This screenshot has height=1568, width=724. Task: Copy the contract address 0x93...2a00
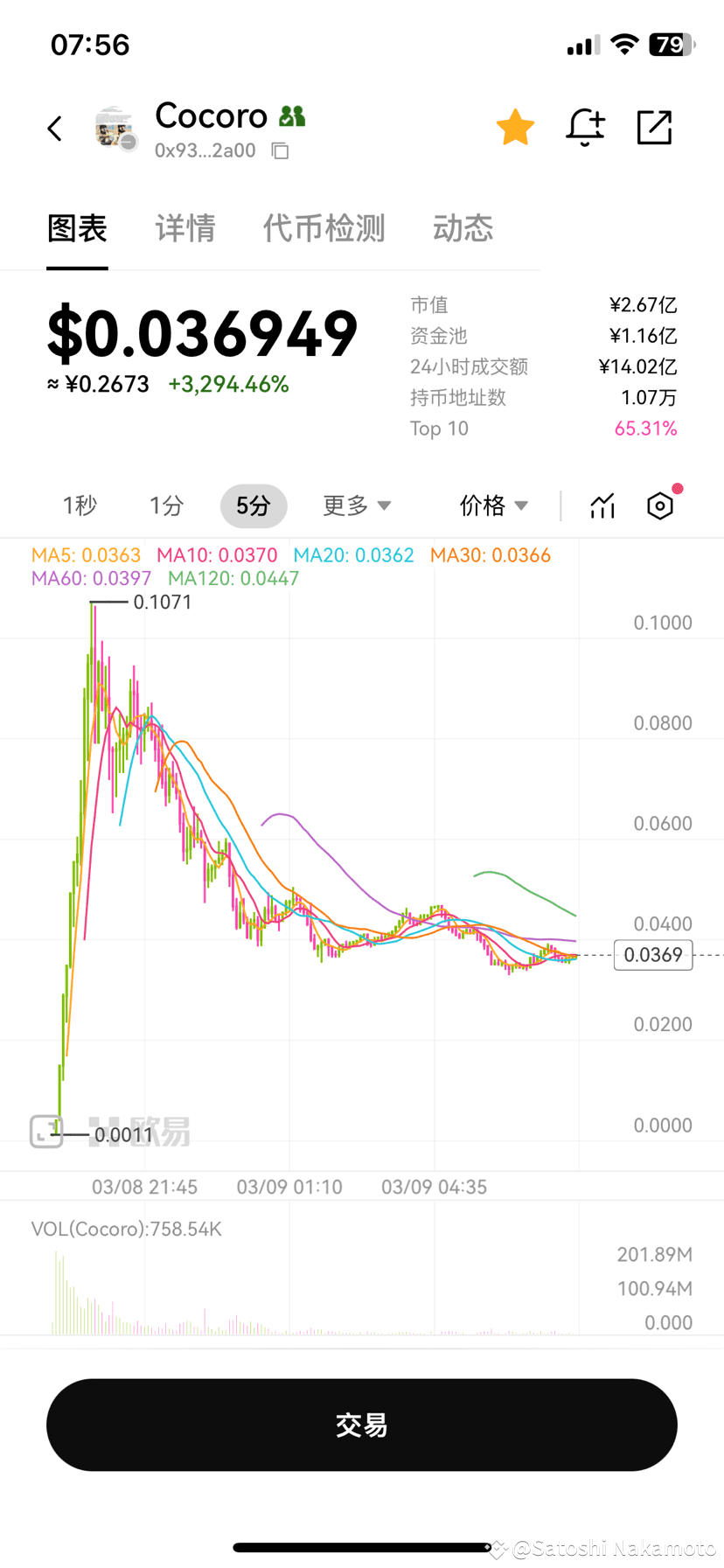[x=279, y=150]
